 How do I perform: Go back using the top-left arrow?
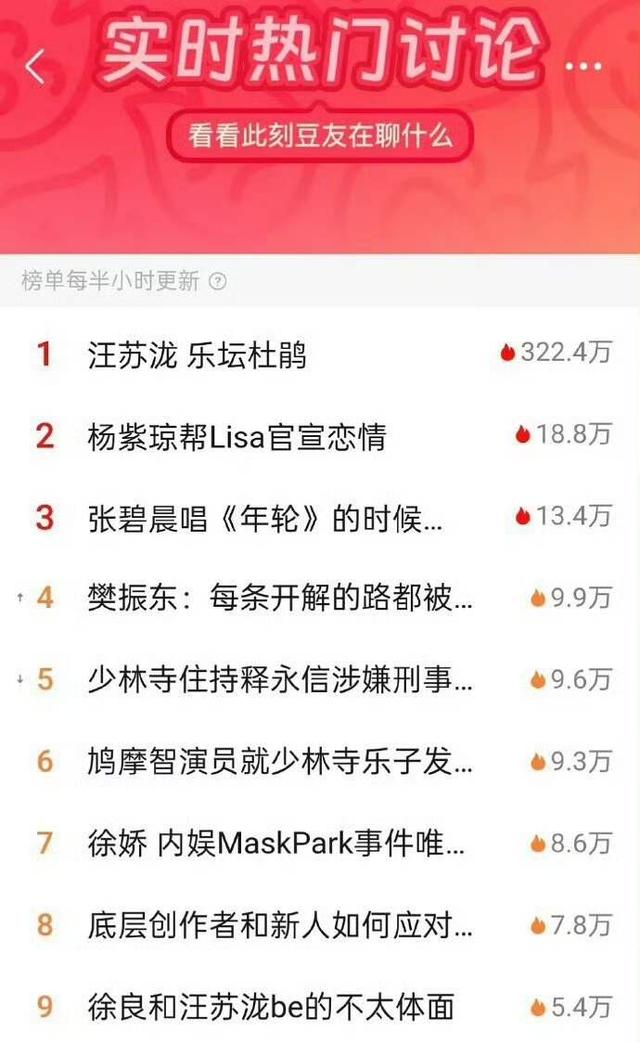[x=36, y=68]
